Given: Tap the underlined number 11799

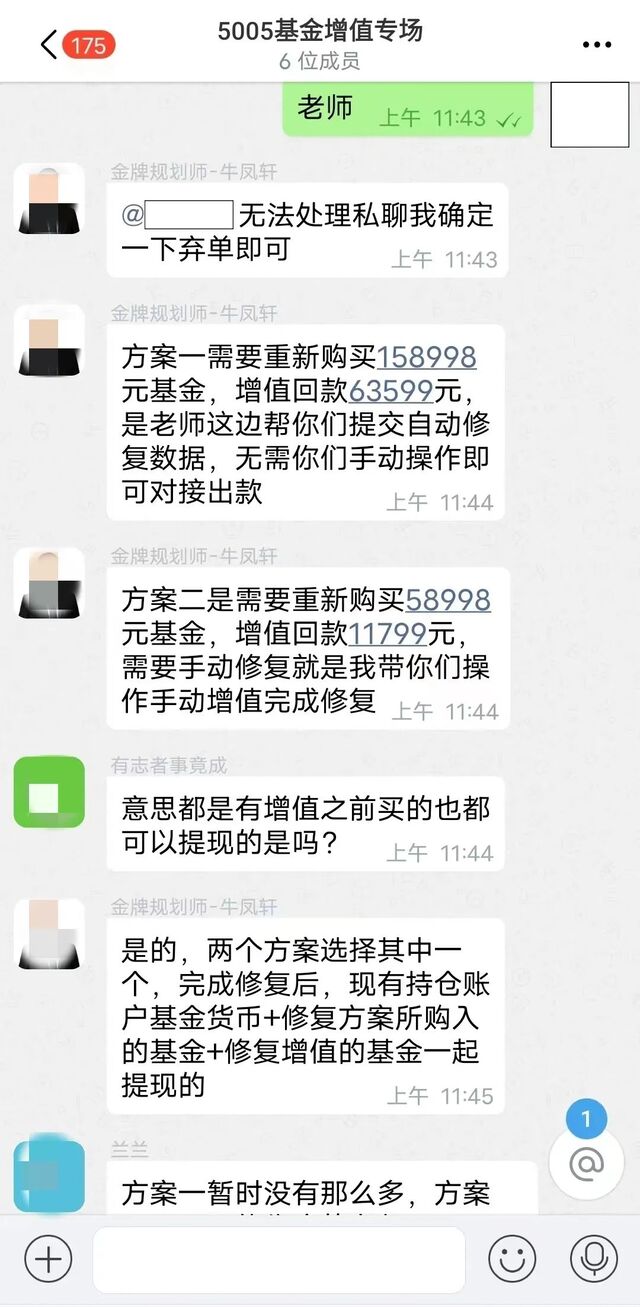Looking at the screenshot, I should (x=387, y=633).
